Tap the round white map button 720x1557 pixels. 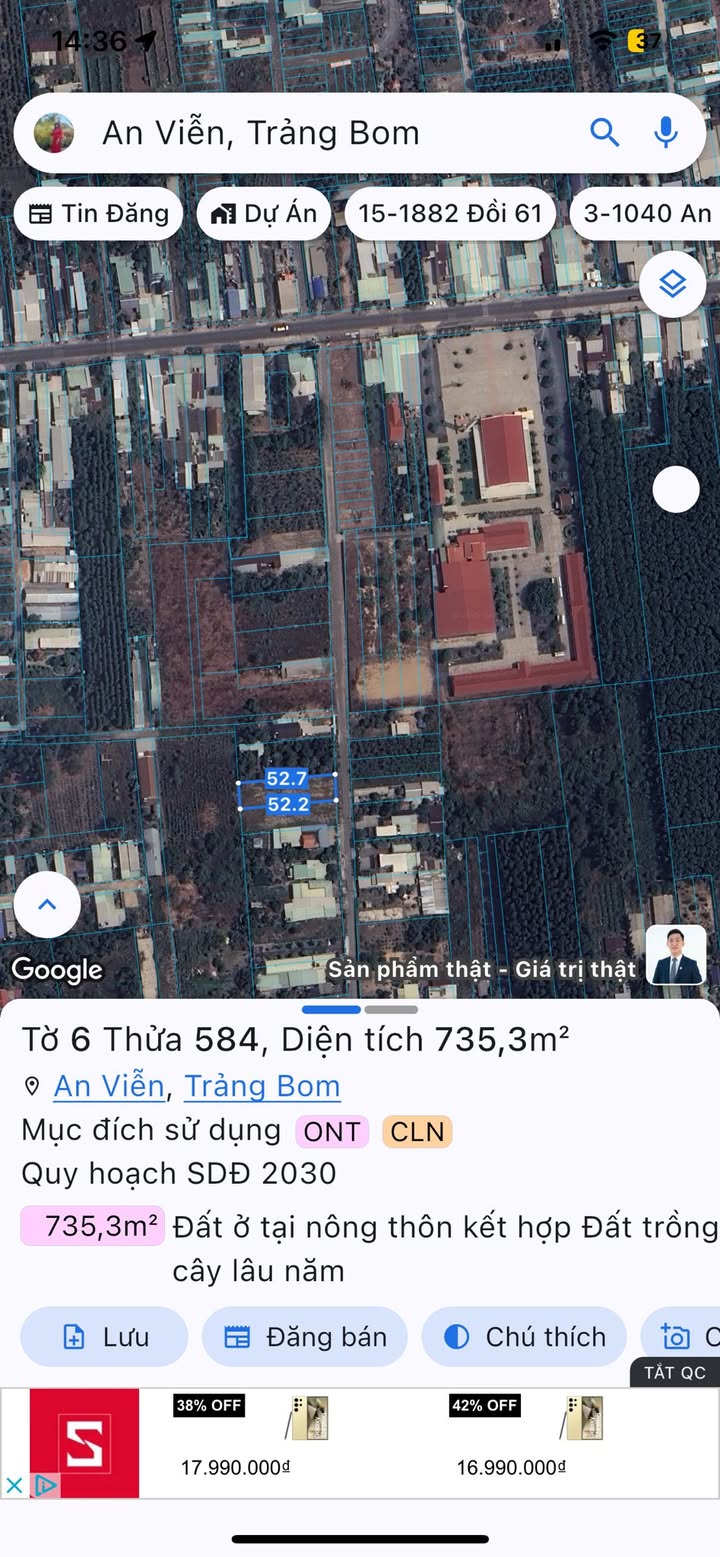(x=676, y=489)
